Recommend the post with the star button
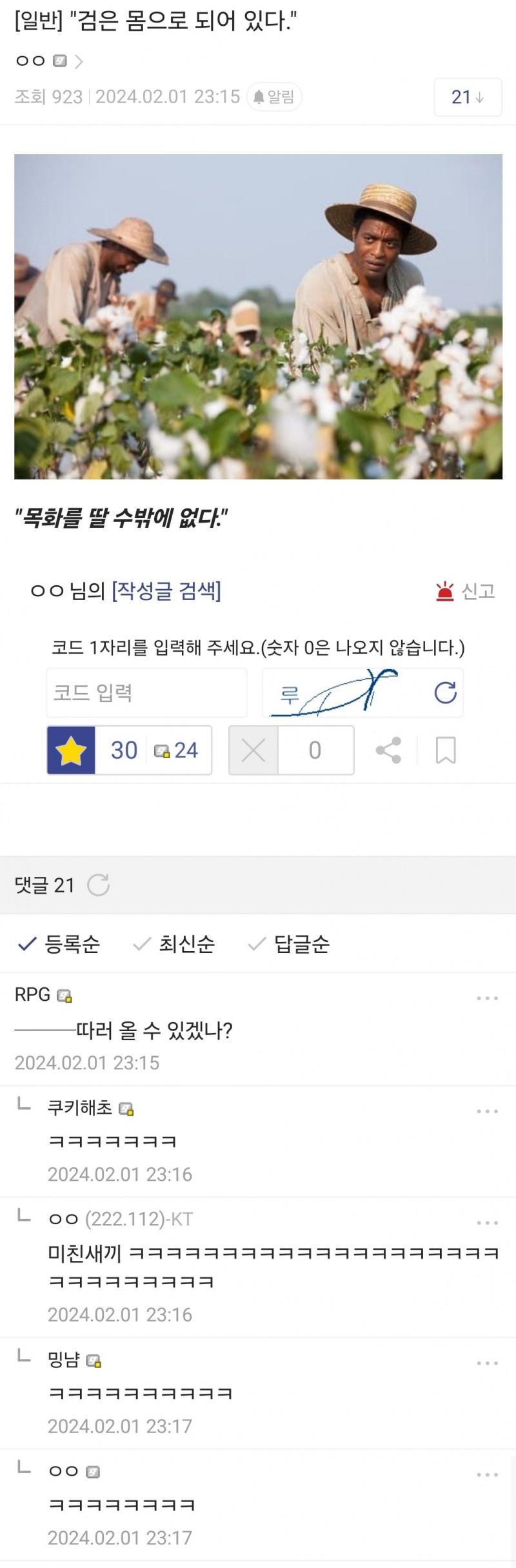This screenshot has width=516, height=1568. [x=72, y=750]
